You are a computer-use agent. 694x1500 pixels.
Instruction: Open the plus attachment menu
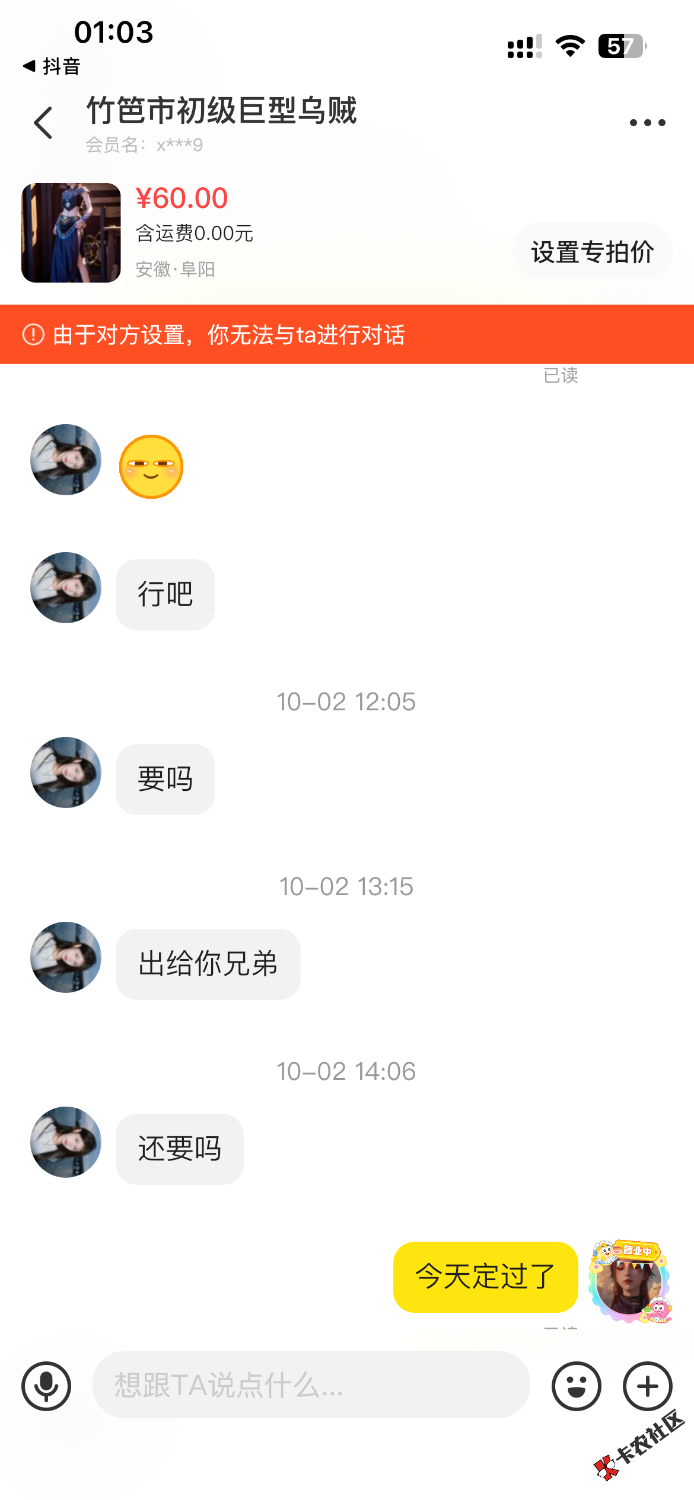(x=647, y=1386)
